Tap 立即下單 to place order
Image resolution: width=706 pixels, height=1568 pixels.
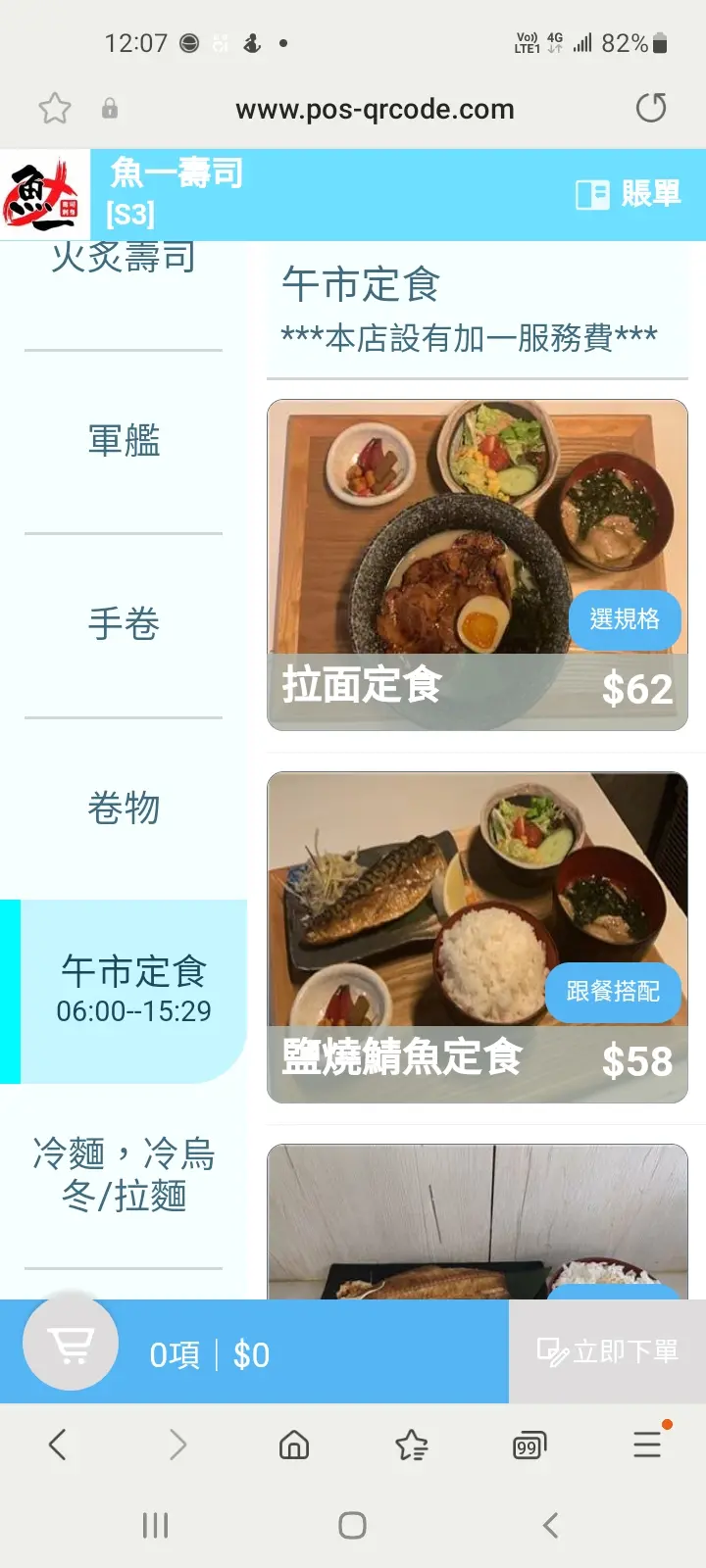(x=607, y=1352)
